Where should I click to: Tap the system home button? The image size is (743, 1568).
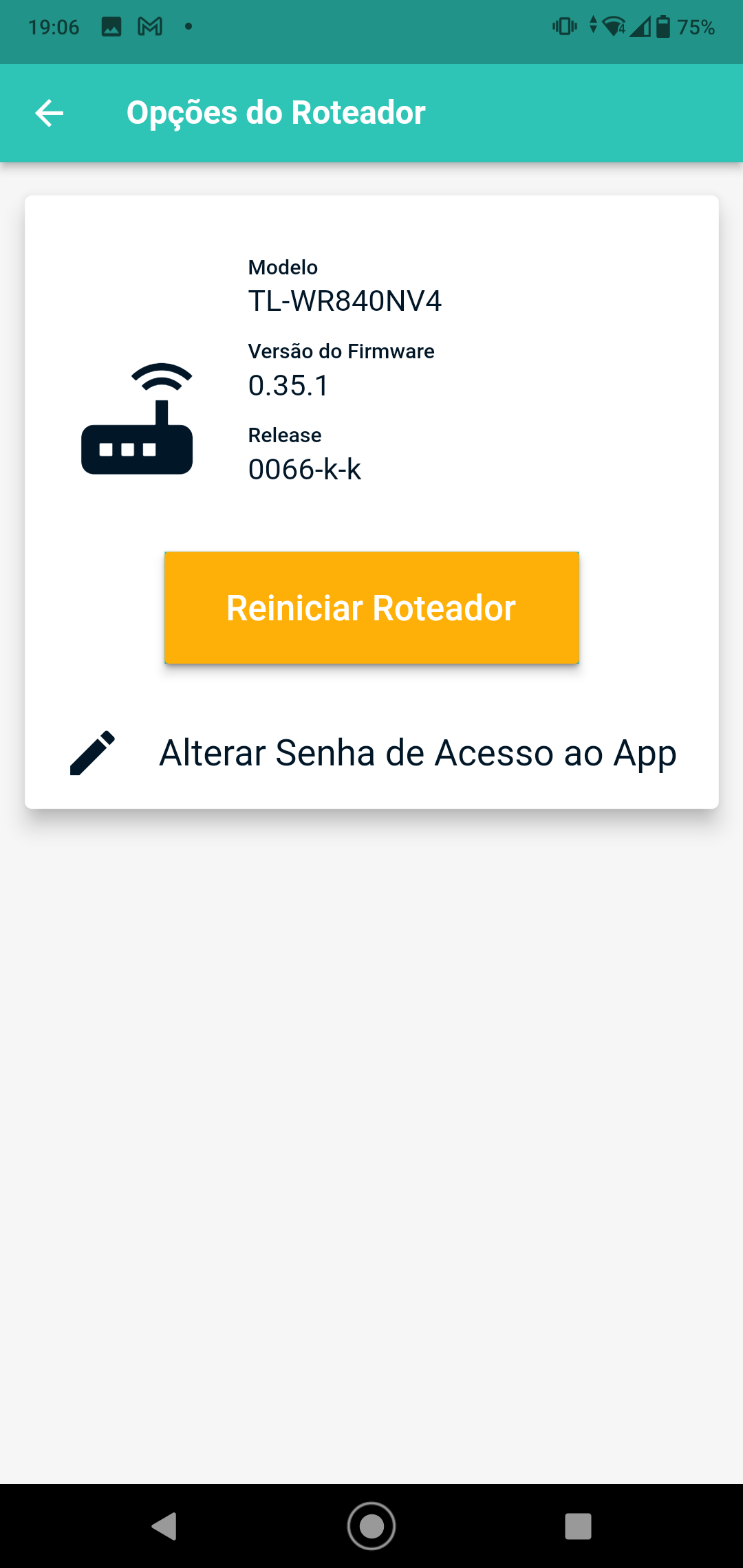[x=371, y=1526]
